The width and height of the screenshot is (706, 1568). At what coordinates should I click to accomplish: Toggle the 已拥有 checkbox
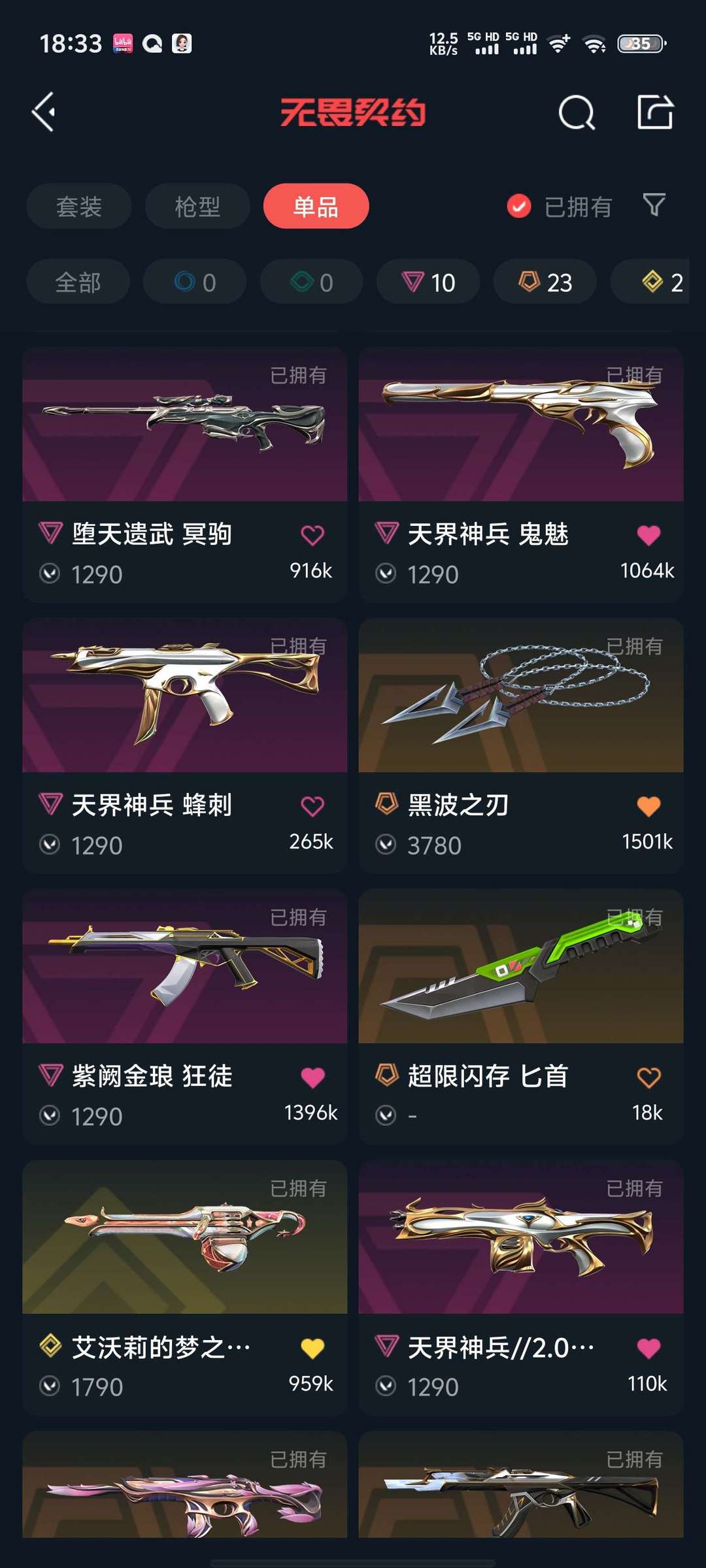(519, 206)
